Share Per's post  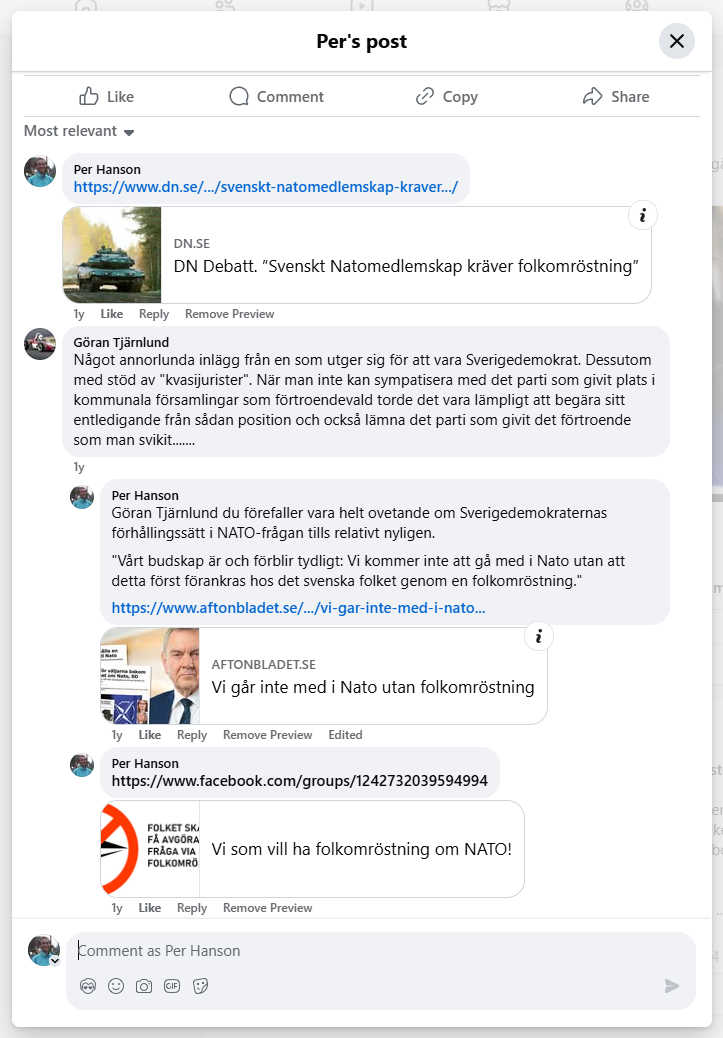616,97
